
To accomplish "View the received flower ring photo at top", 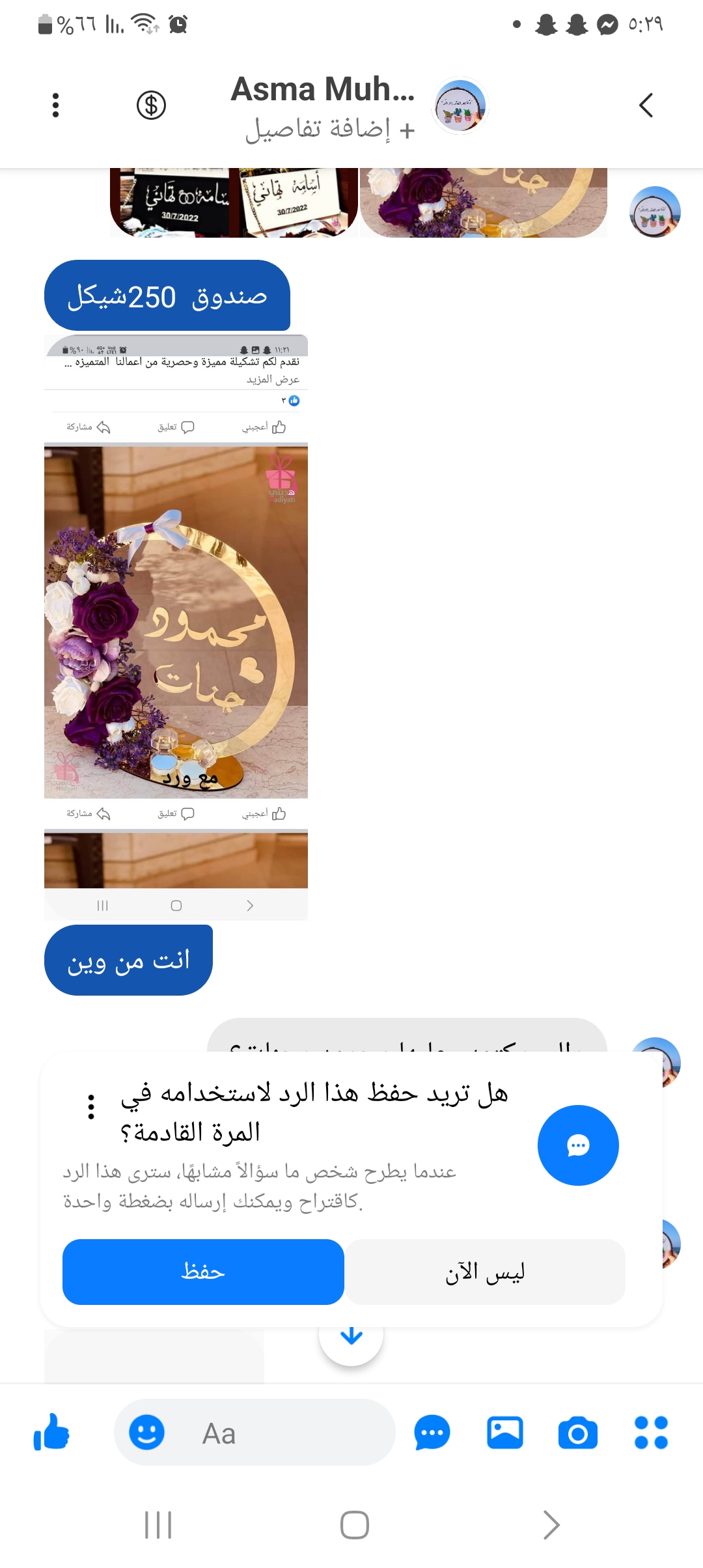I will coord(483,203).
